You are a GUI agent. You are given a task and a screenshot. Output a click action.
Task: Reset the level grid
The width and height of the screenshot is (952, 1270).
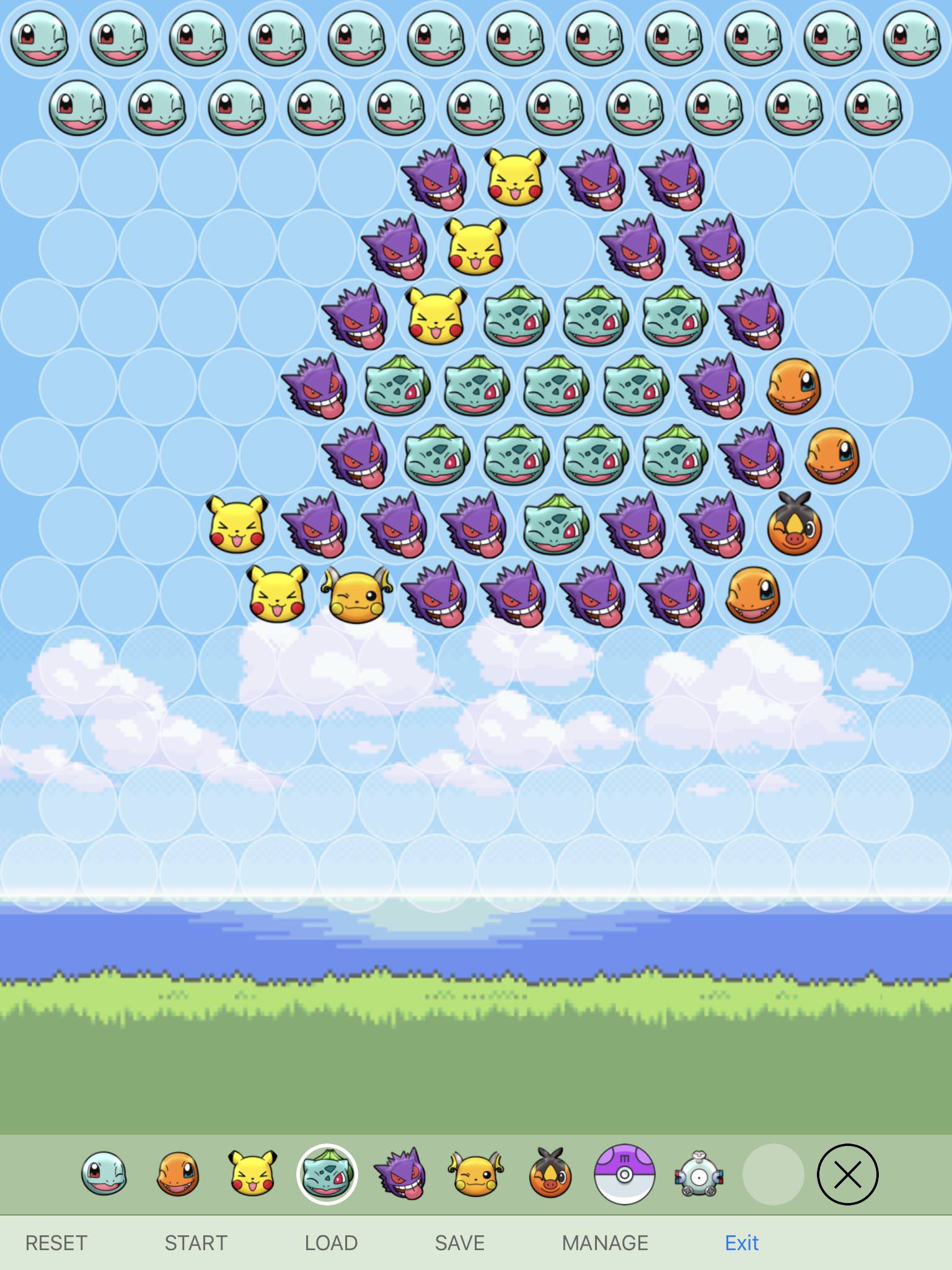tap(56, 1243)
